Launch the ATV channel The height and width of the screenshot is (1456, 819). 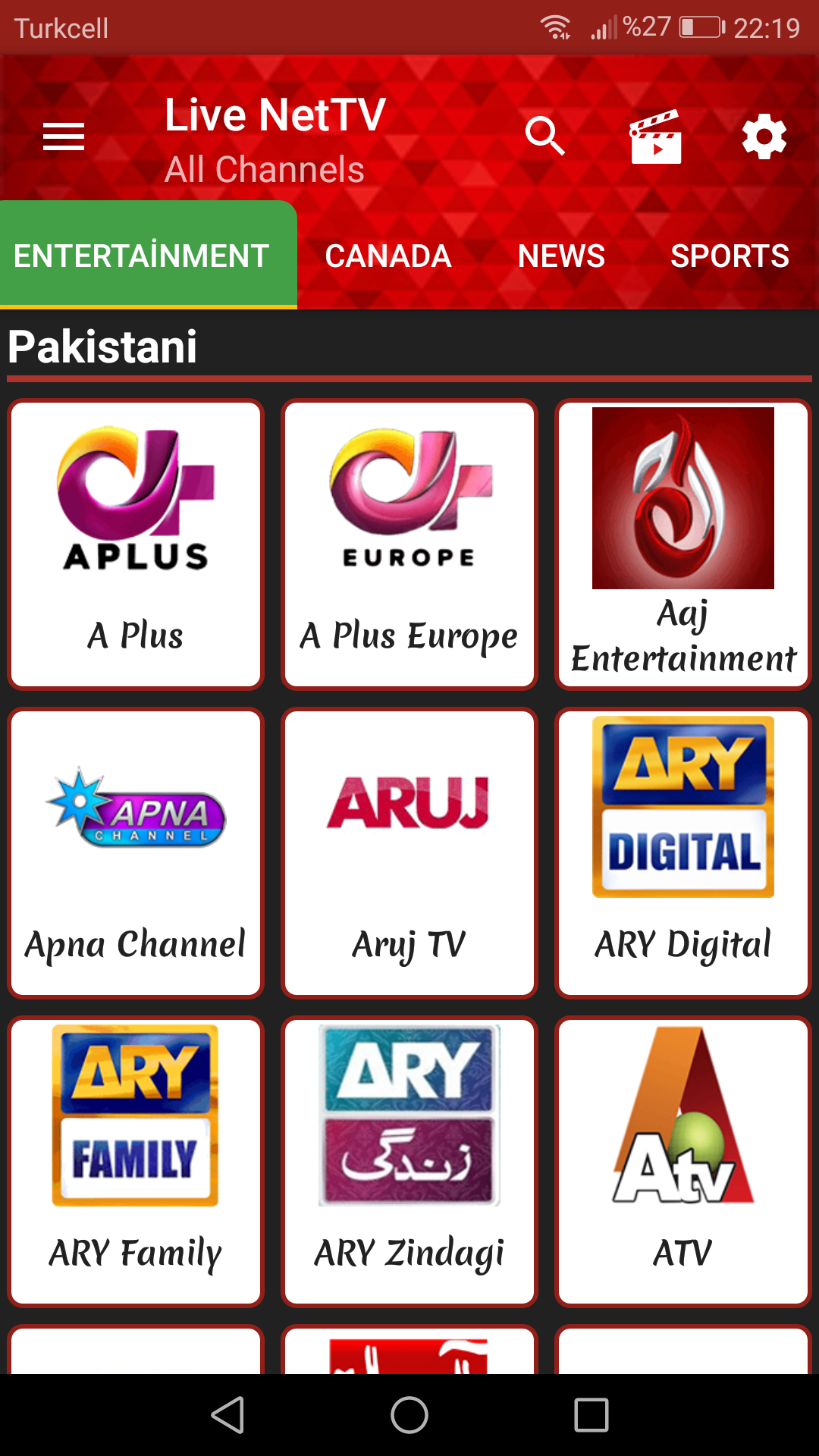683,1162
